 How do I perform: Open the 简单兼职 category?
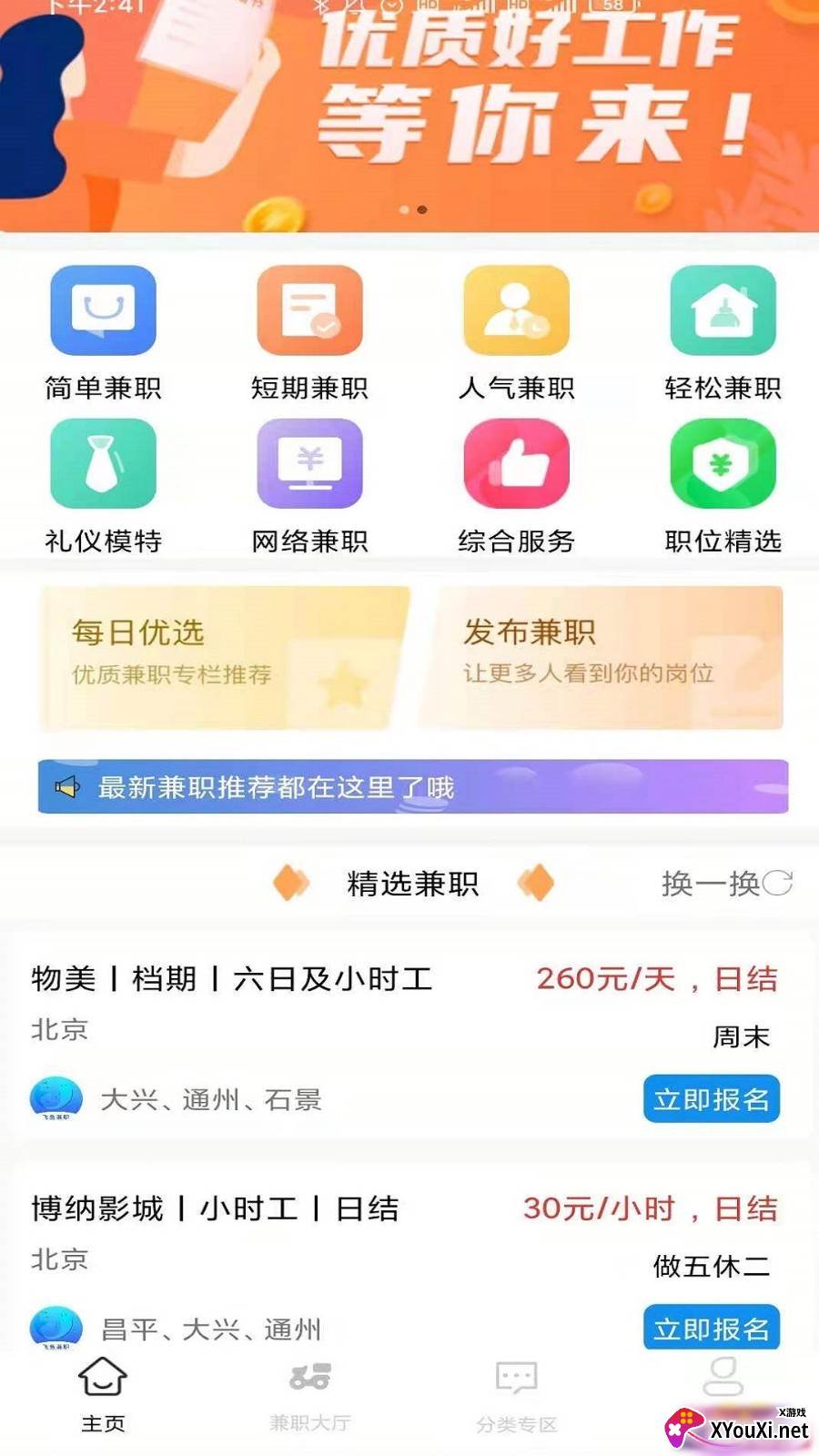103,332
